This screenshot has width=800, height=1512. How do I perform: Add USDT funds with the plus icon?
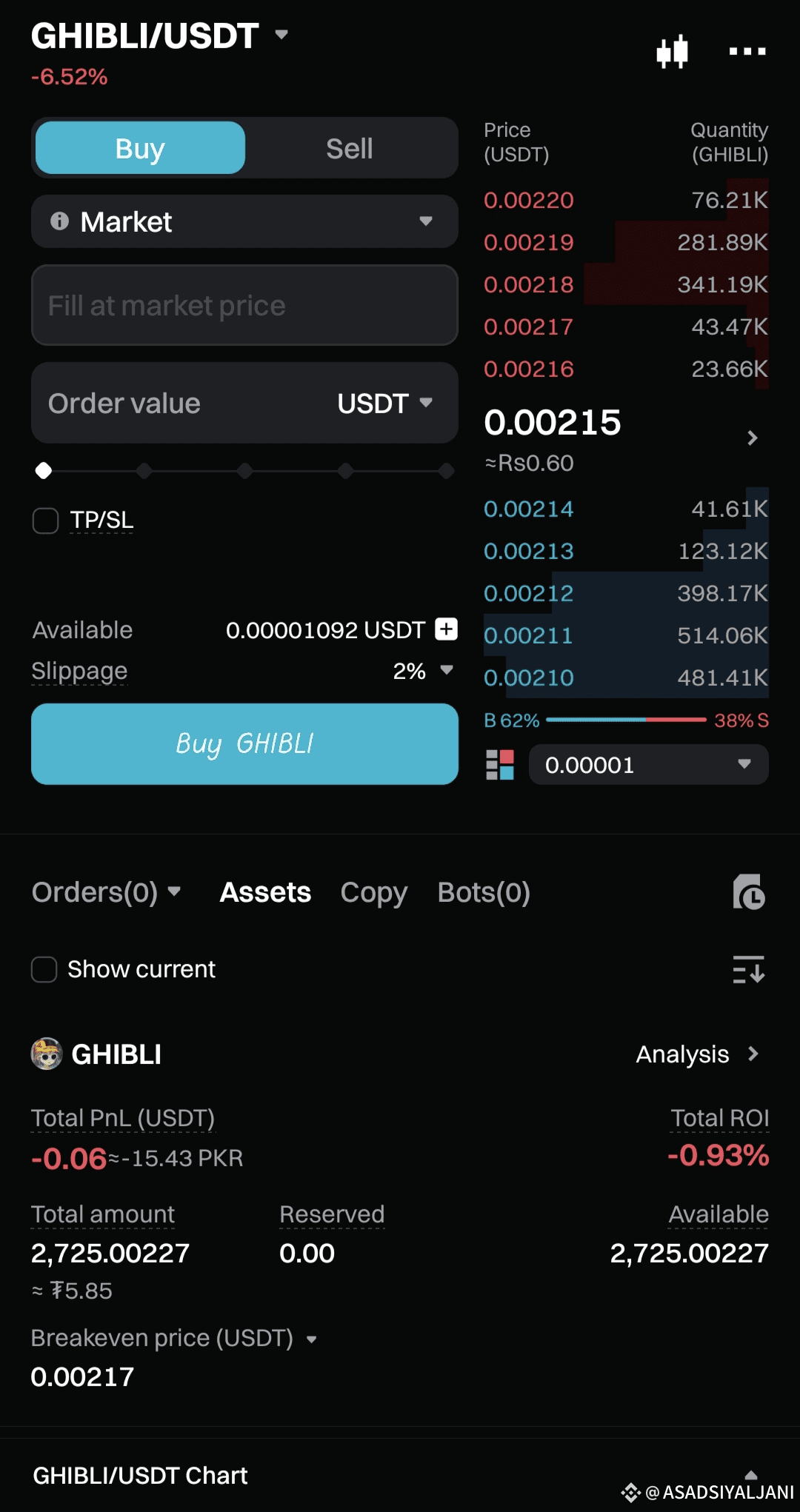point(446,629)
